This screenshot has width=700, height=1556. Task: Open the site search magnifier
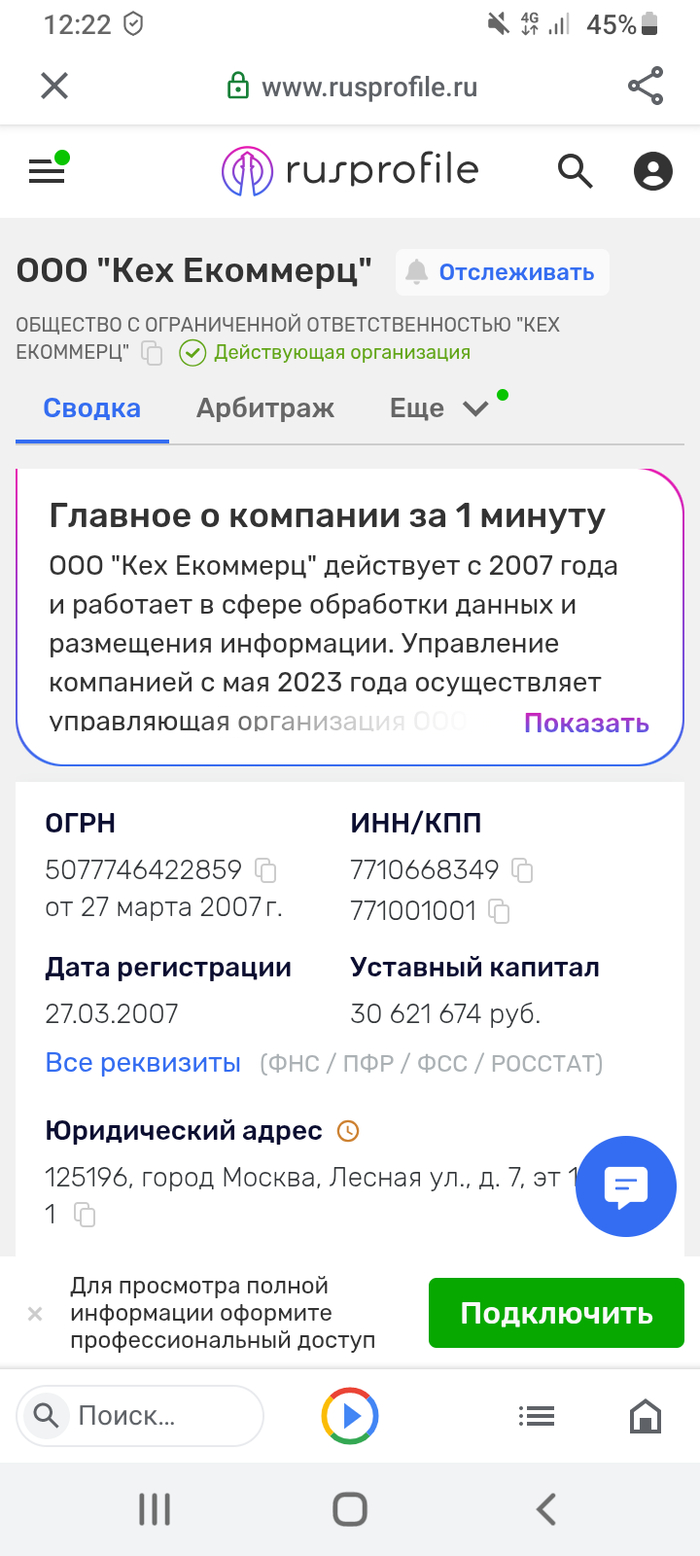tap(575, 171)
